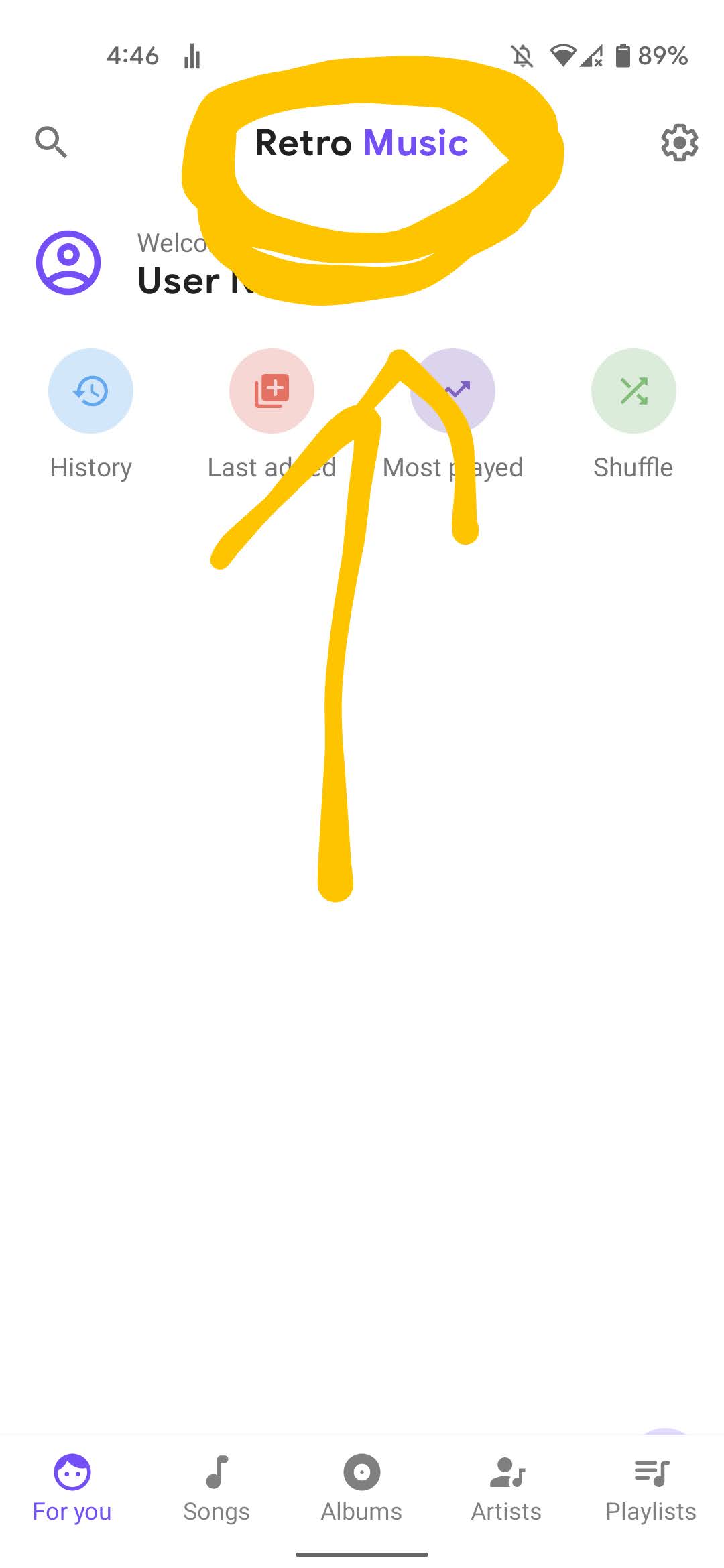Screen dimensions: 724x1568
Task: Open the History shortcut icon
Action: pos(90,391)
